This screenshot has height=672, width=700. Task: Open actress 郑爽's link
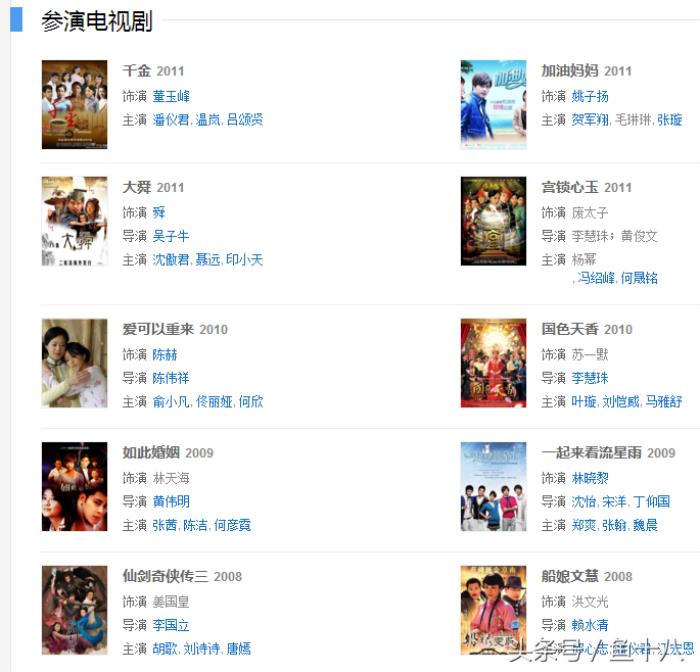coord(584,524)
